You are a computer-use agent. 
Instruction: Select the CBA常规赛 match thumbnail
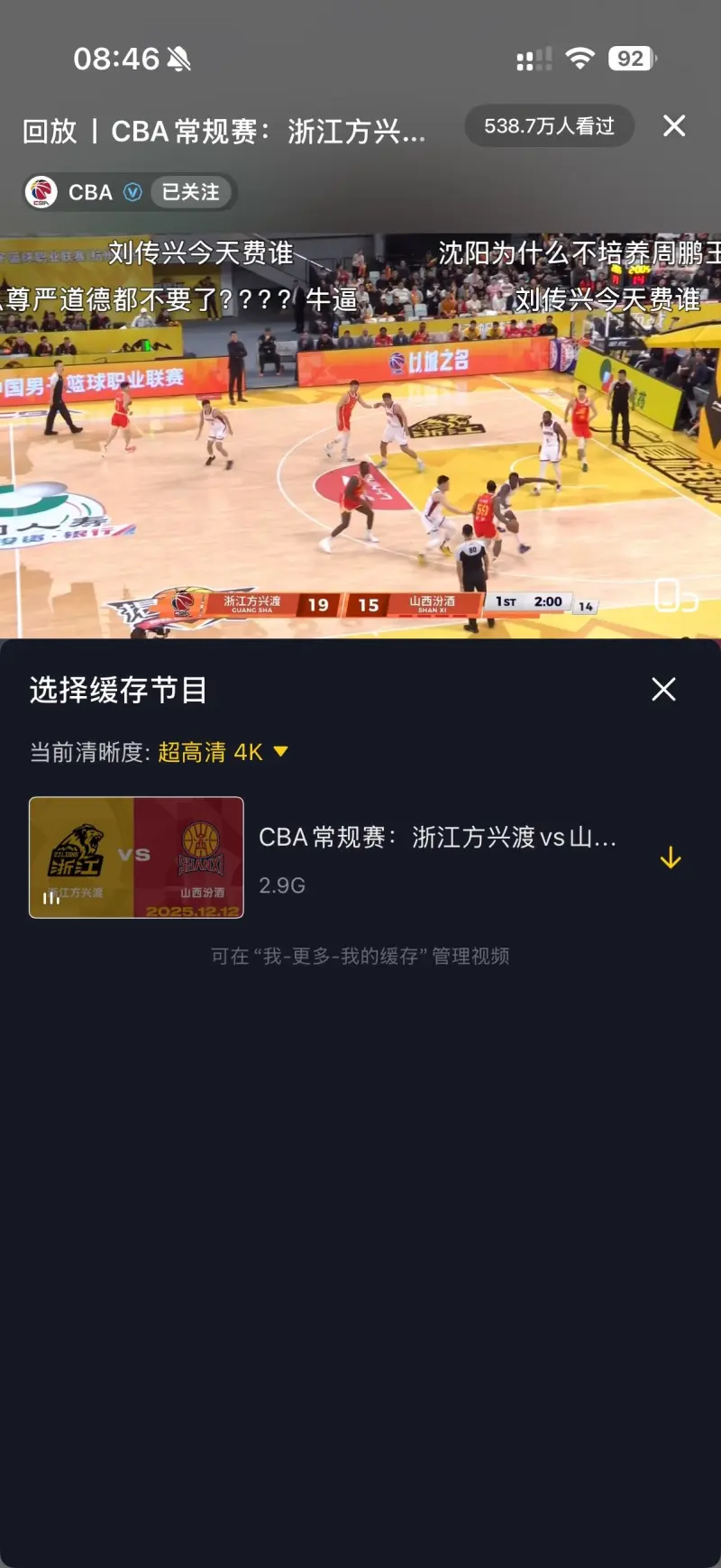[137, 857]
